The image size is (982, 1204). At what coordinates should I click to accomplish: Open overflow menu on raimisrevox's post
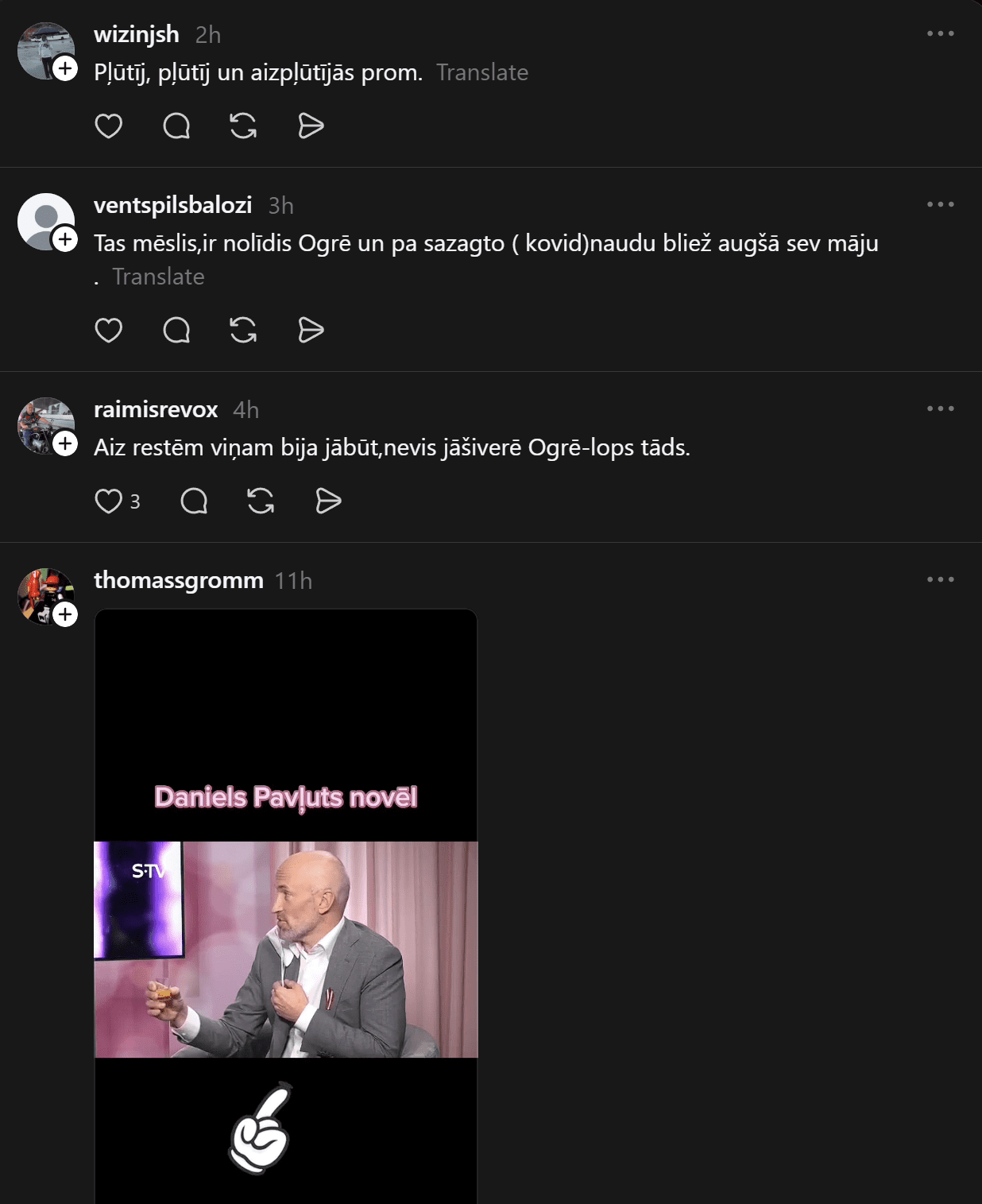click(940, 409)
